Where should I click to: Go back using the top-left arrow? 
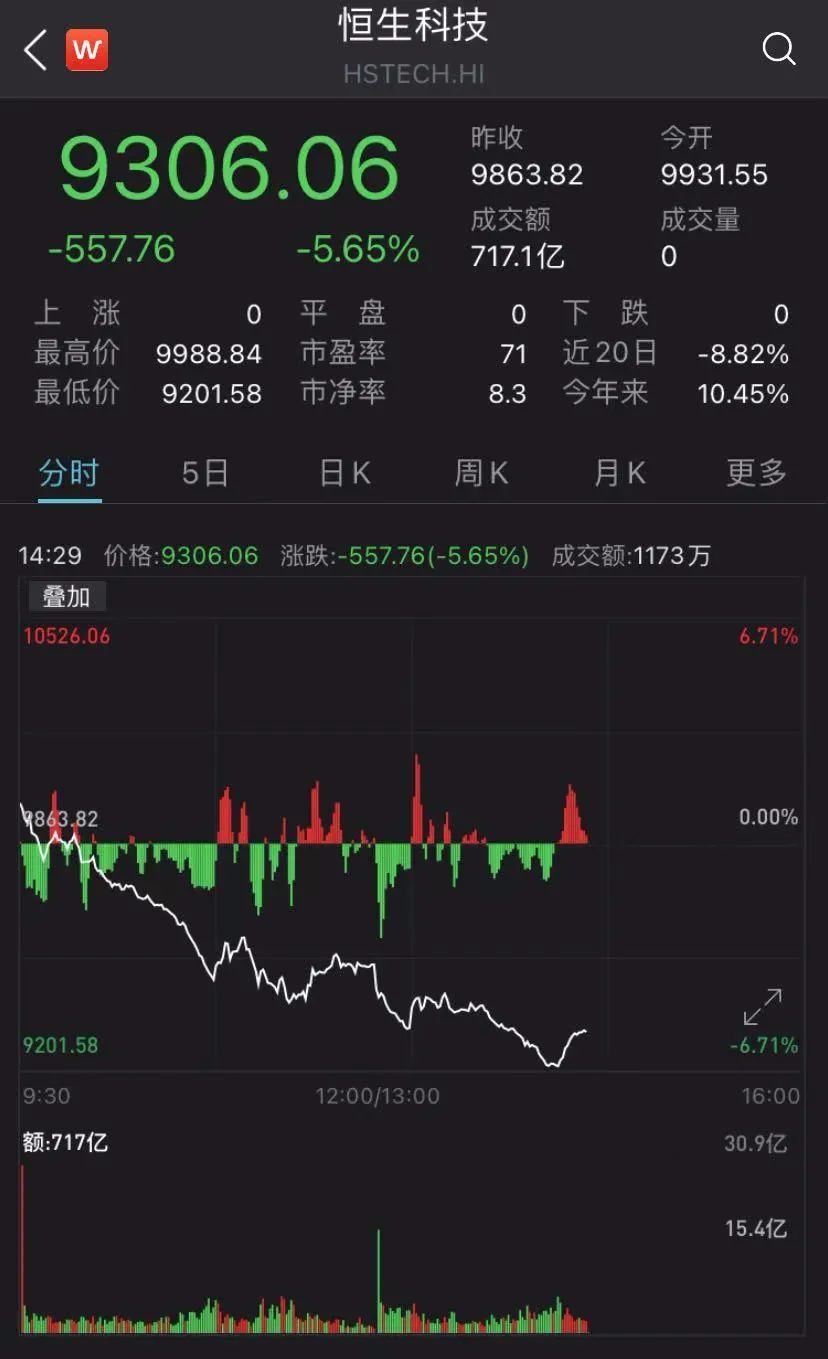(x=36, y=50)
